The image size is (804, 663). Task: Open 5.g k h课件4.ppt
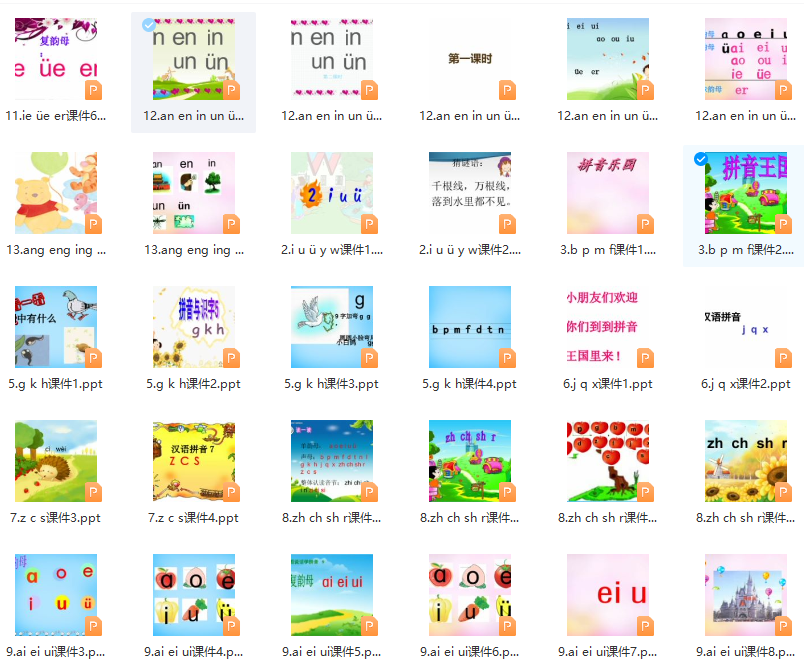pos(470,327)
